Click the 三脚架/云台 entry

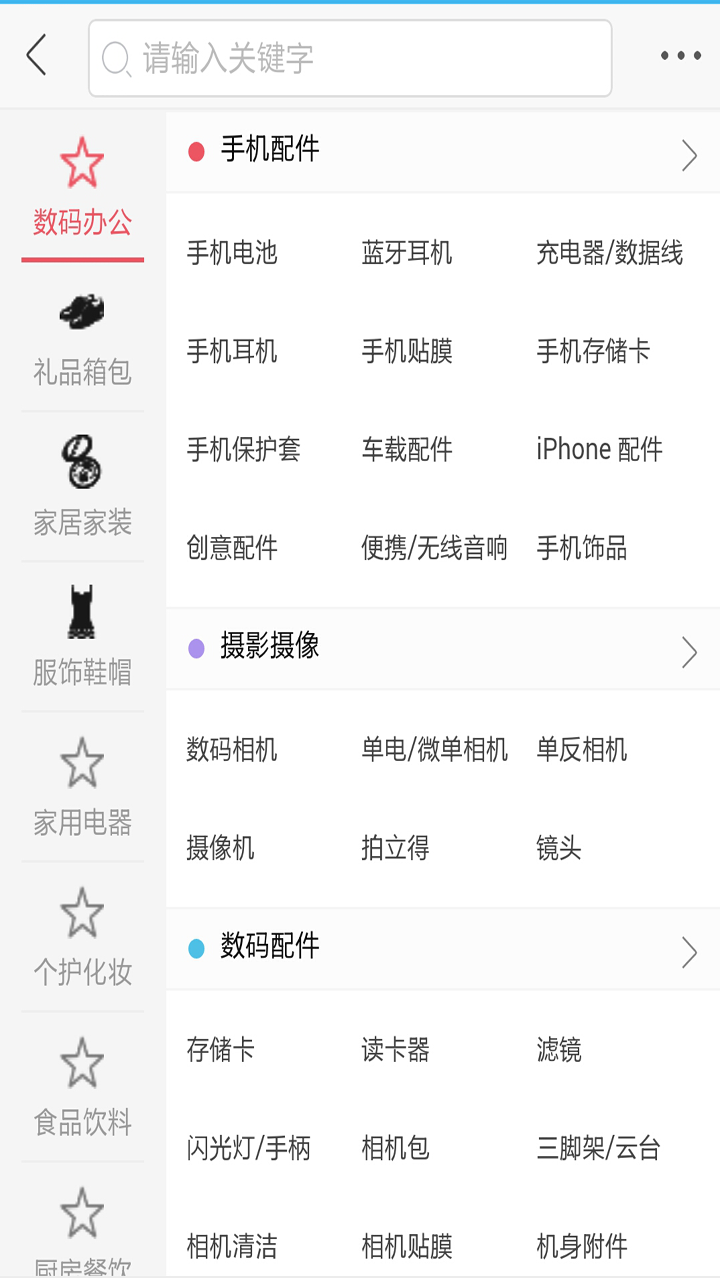pyautogui.click(x=598, y=1149)
